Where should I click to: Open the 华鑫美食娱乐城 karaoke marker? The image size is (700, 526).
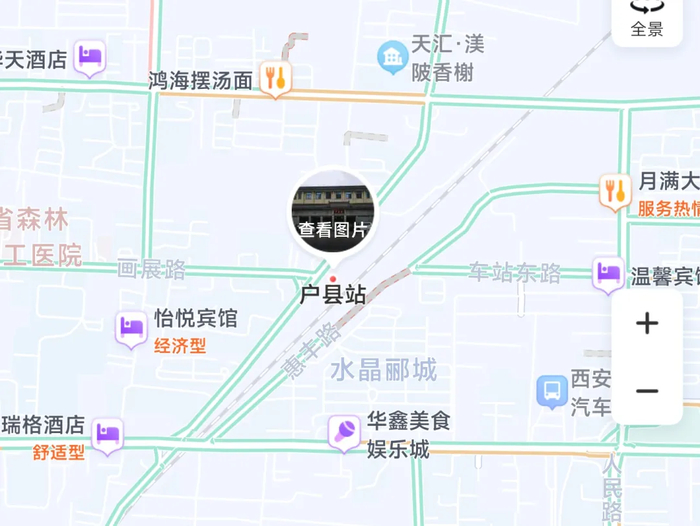click(x=344, y=434)
